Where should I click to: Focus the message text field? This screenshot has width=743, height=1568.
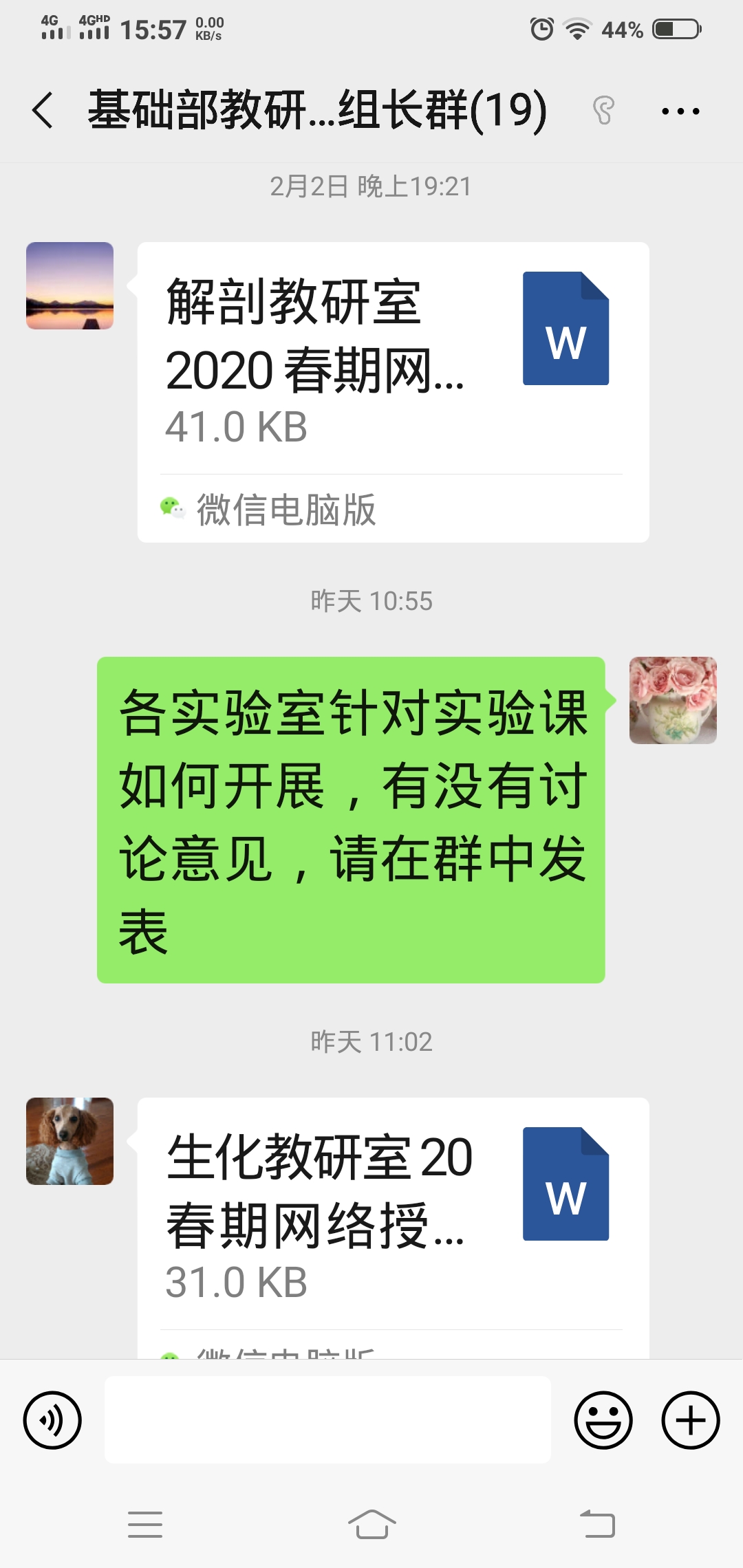click(327, 1420)
